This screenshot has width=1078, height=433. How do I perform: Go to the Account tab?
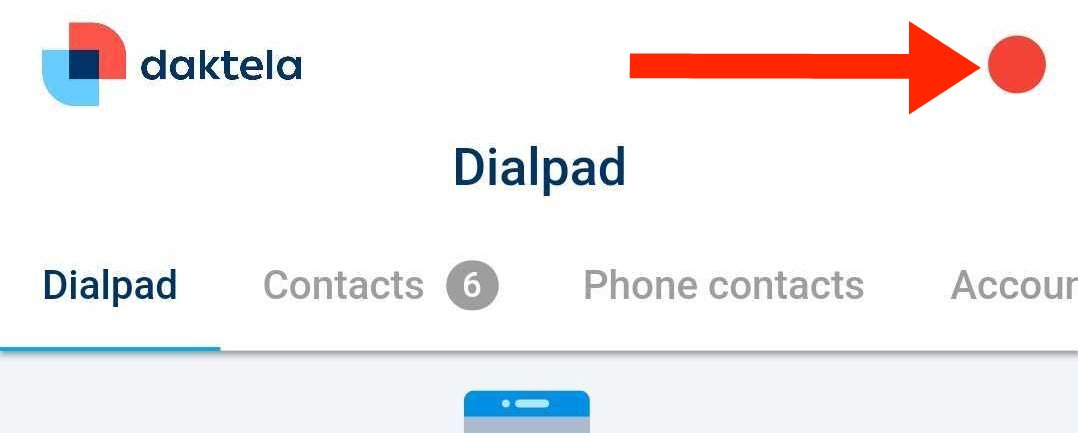1012,286
